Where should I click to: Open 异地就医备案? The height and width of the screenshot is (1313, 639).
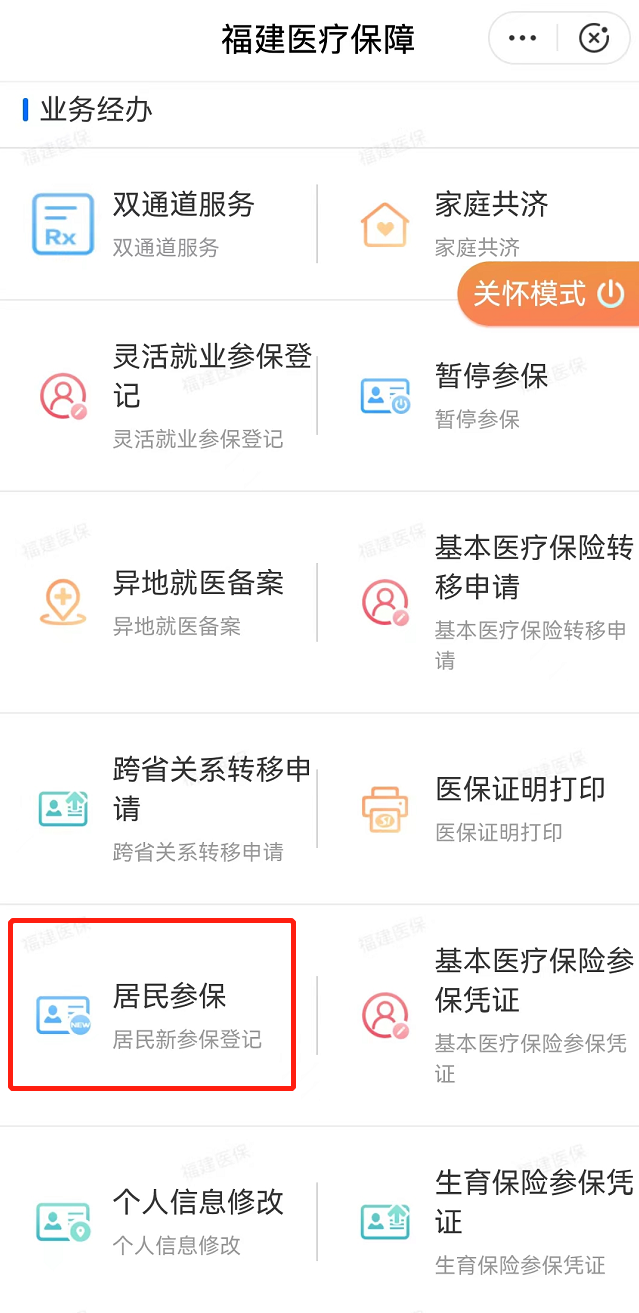(160, 602)
